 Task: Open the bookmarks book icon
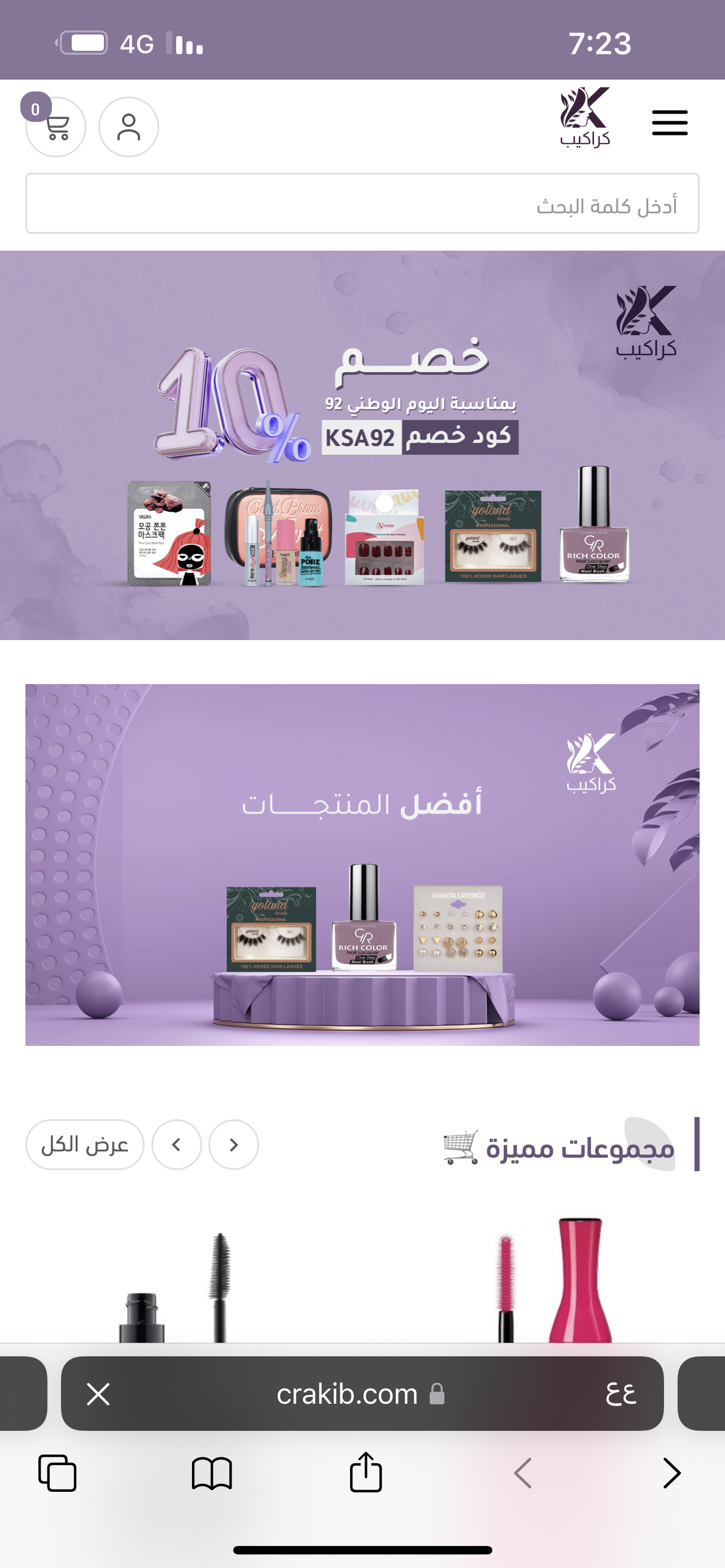click(212, 1473)
